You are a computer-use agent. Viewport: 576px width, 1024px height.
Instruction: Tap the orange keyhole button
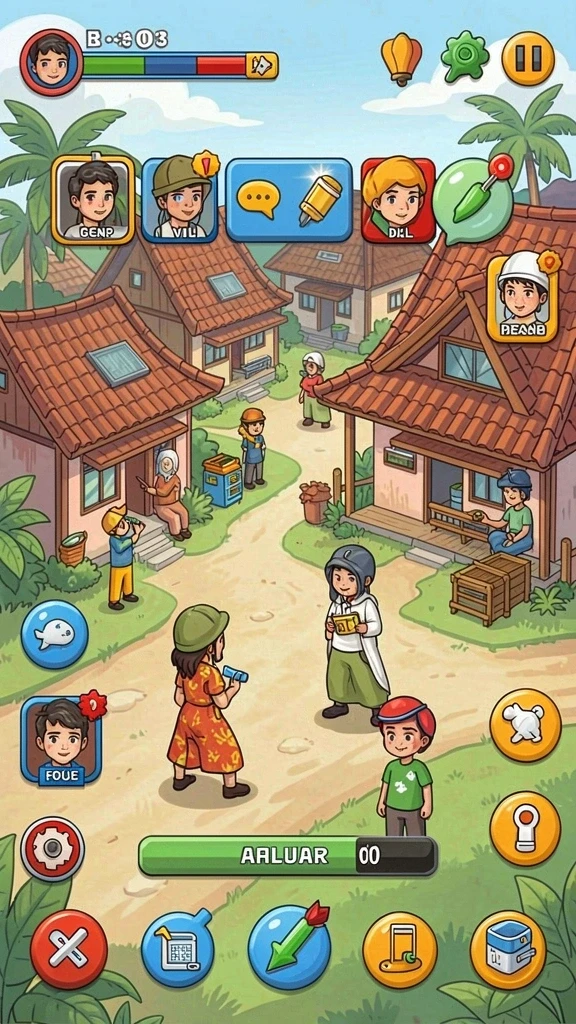coord(525,828)
